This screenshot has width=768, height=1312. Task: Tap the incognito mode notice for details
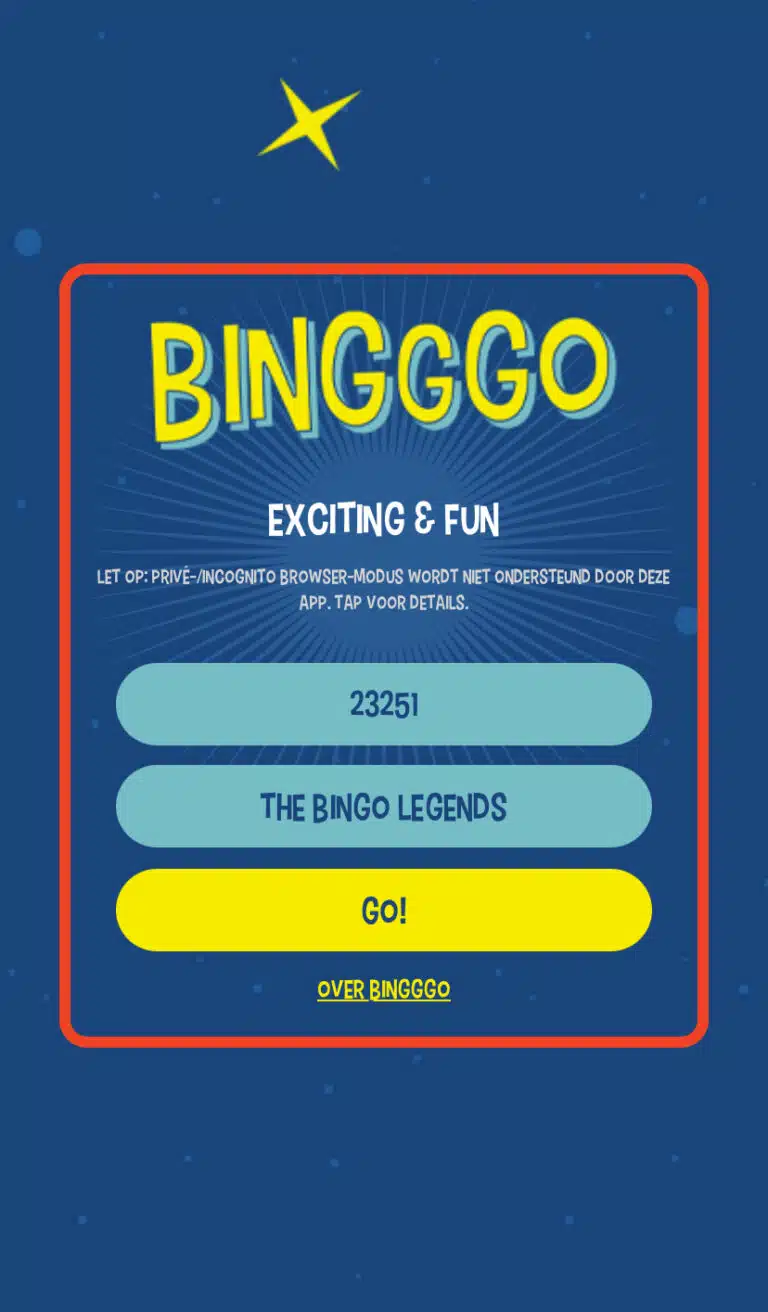383,590
